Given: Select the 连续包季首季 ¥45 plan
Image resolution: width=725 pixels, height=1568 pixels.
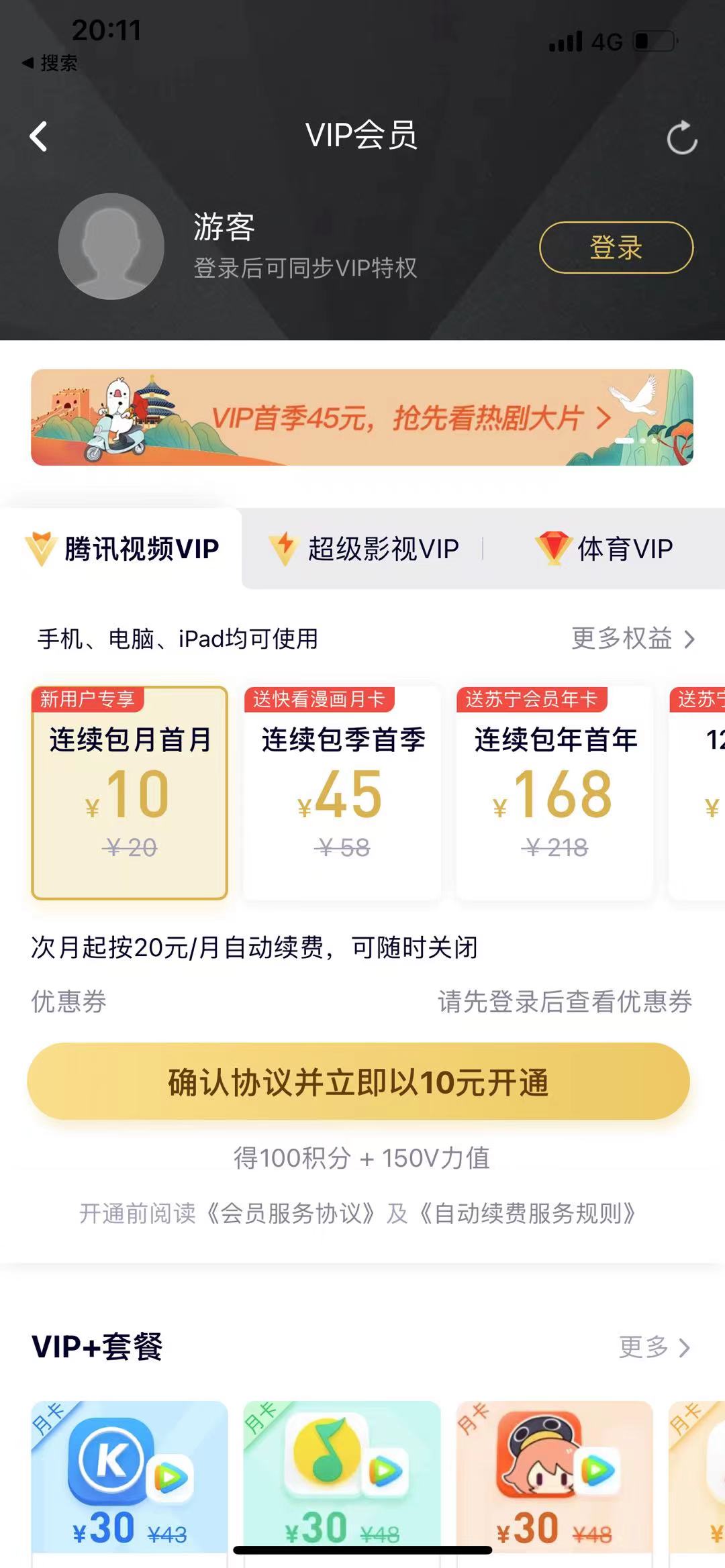Looking at the screenshot, I should pyautogui.click(x=342, y=793).
